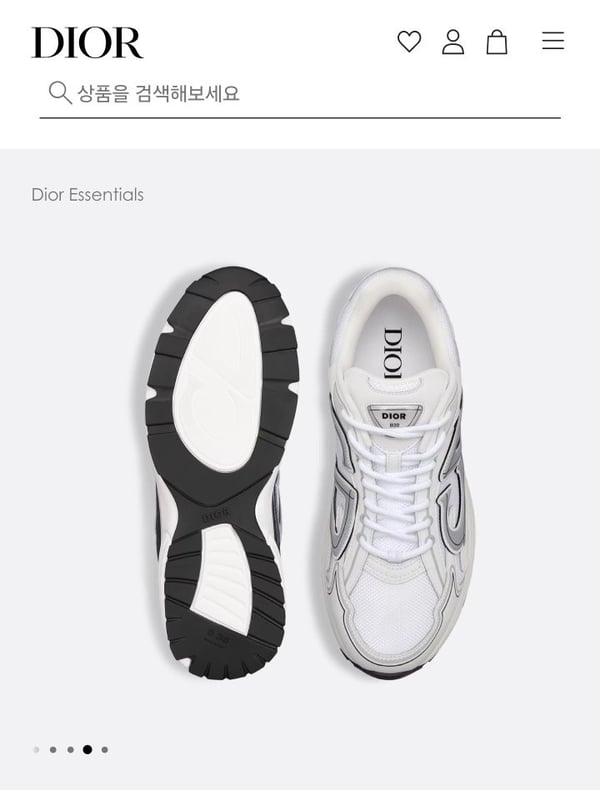The image size is (600, 790).
Task: Jump to the first image dot
Action: pyautogui.click(x=36, y=749)
